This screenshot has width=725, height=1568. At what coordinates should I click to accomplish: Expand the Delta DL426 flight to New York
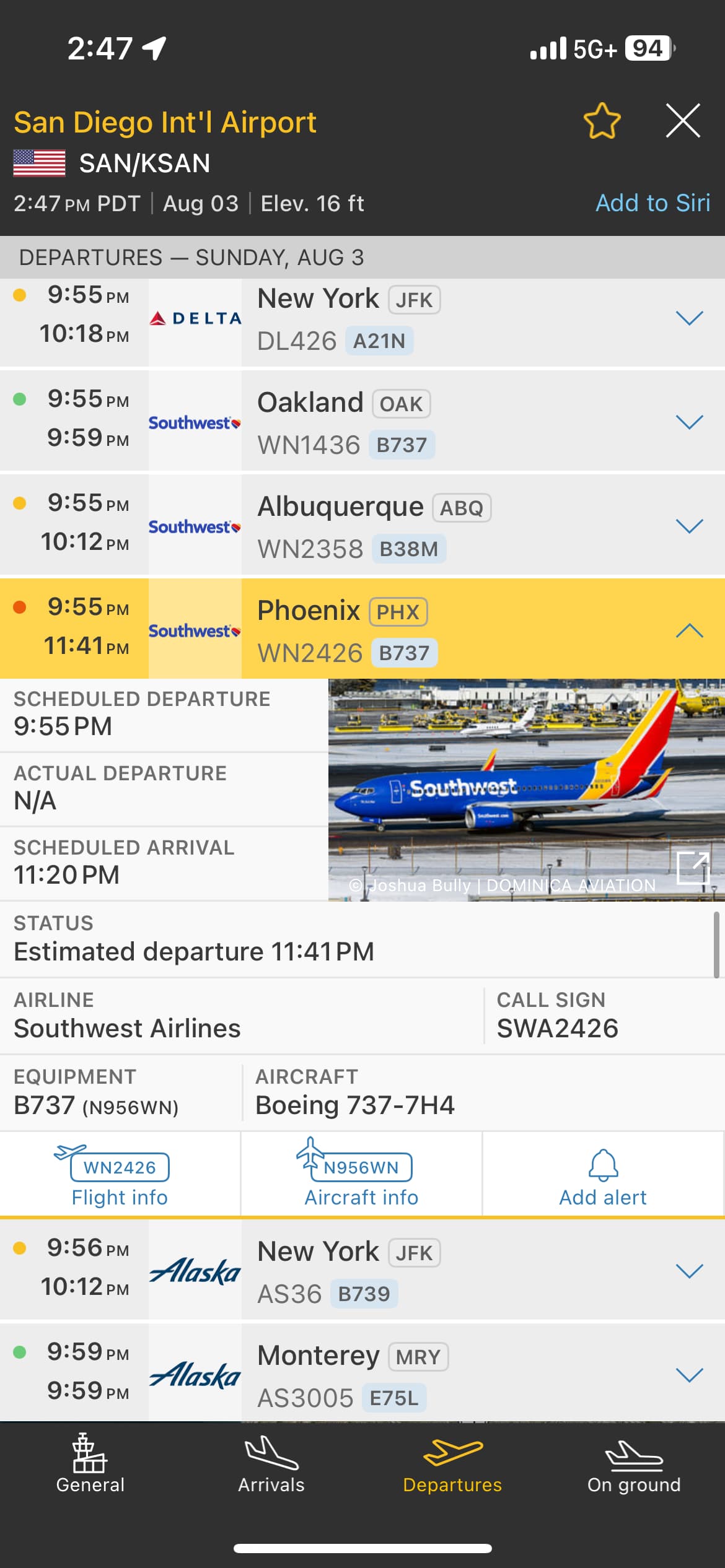coord(689,318)
